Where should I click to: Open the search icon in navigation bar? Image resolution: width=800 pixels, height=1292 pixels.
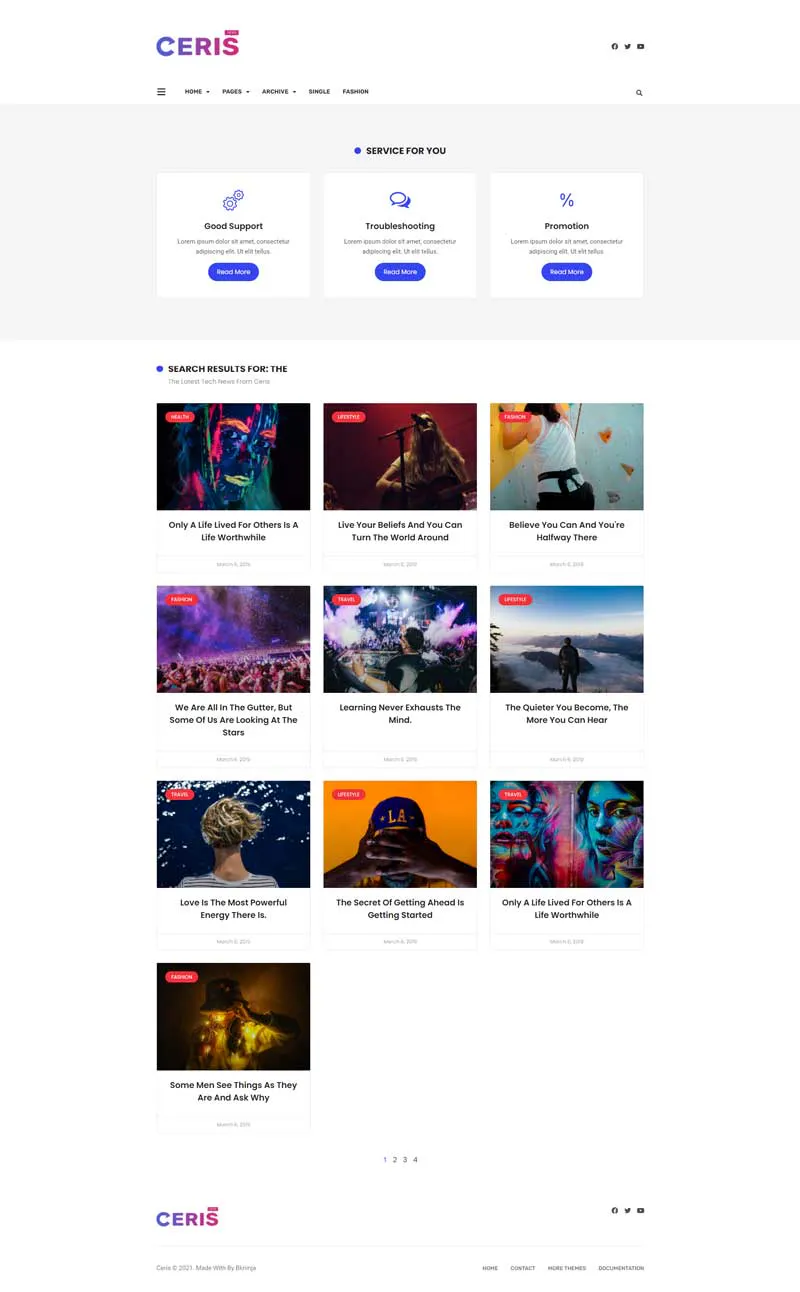[639, 93]
